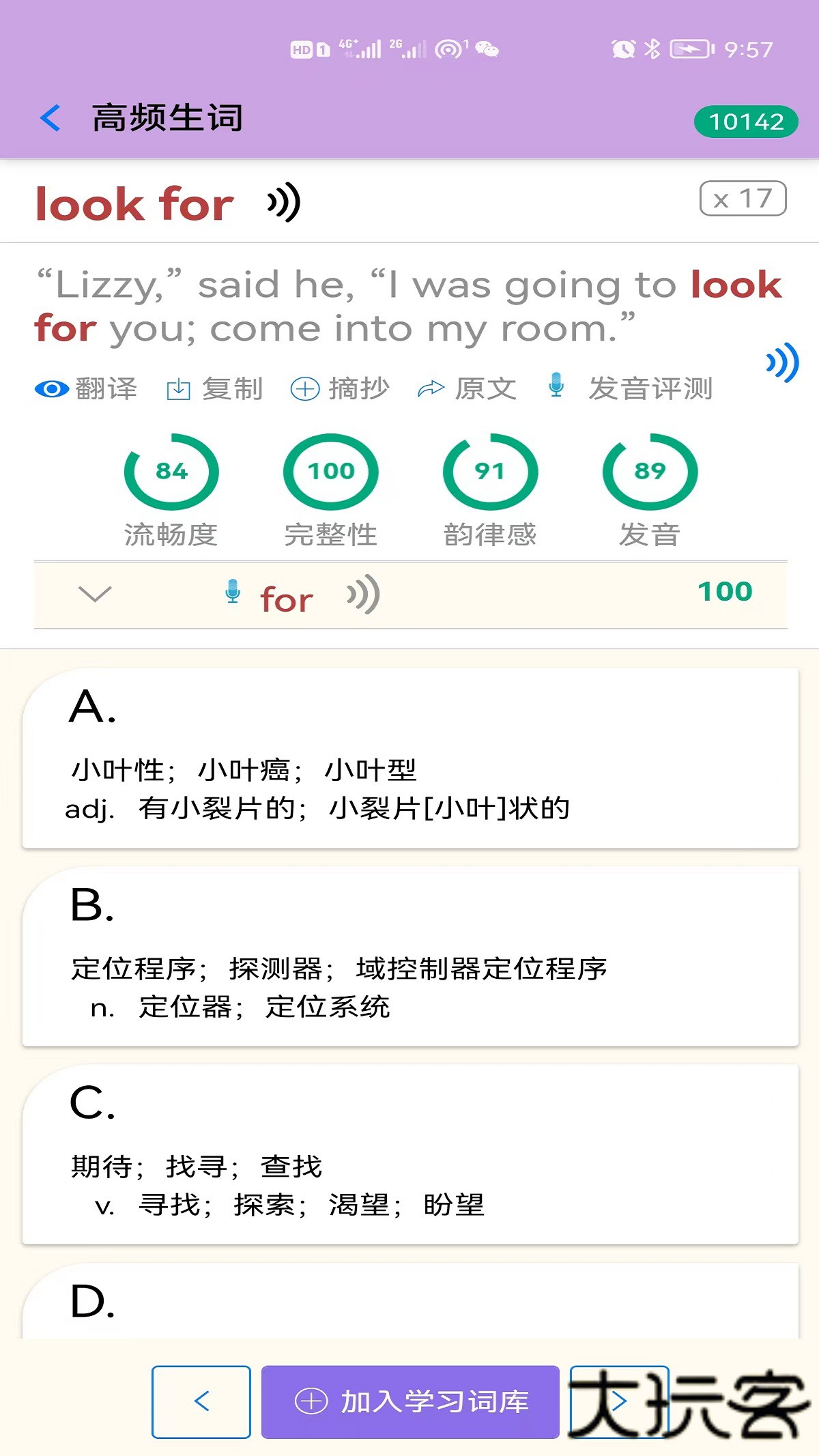Collapse the "for" score detail row
The image size is (819, 1456).
(95, 594)
